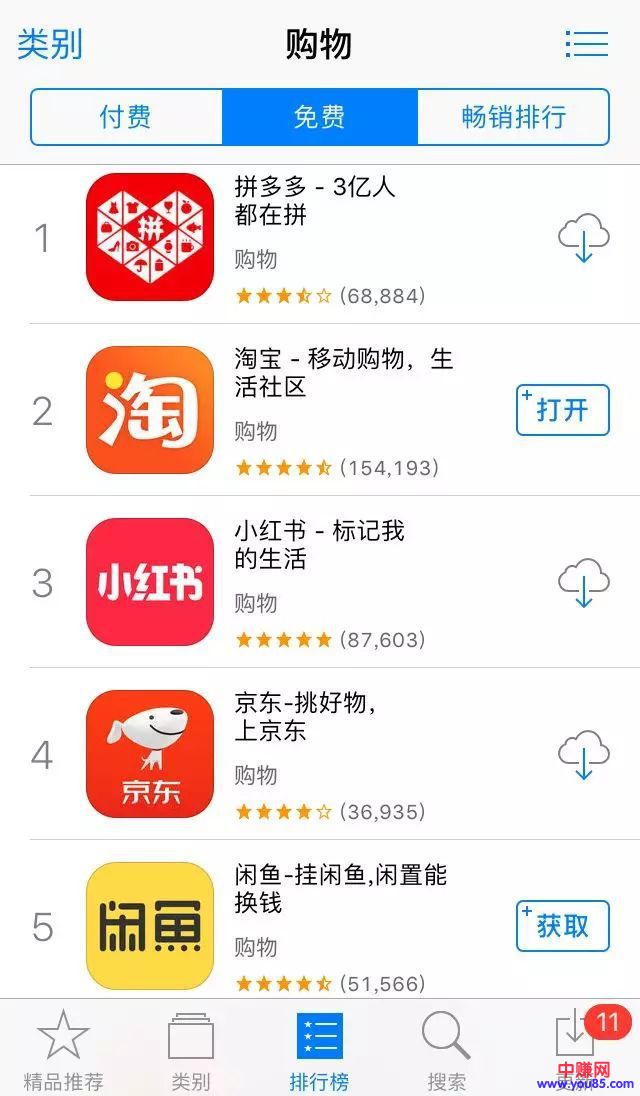Open the 拼多多 app listing
This screenshot has height=1096, width=640.
150,237
